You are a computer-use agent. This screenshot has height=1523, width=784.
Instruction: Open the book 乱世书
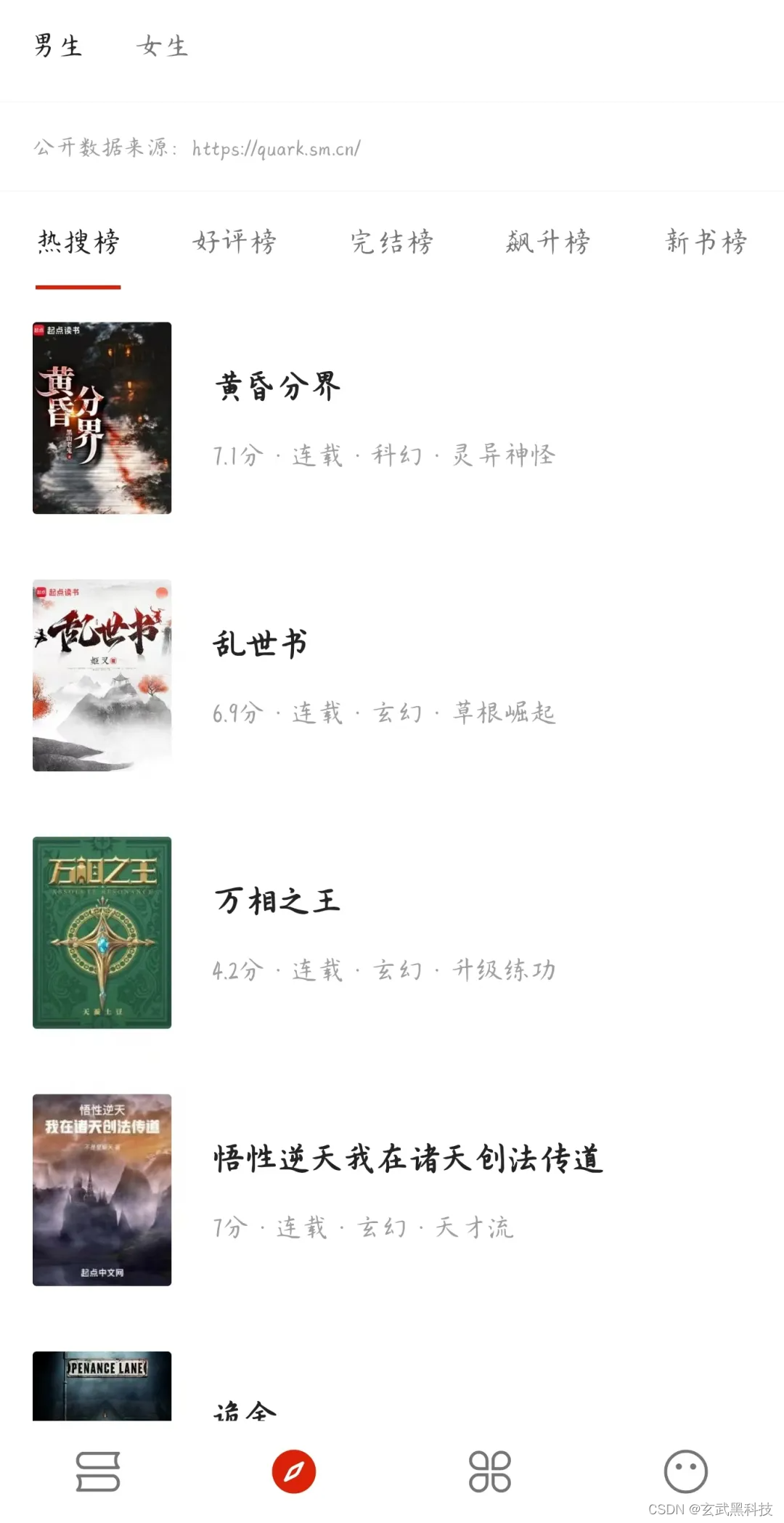coord(392,675)
